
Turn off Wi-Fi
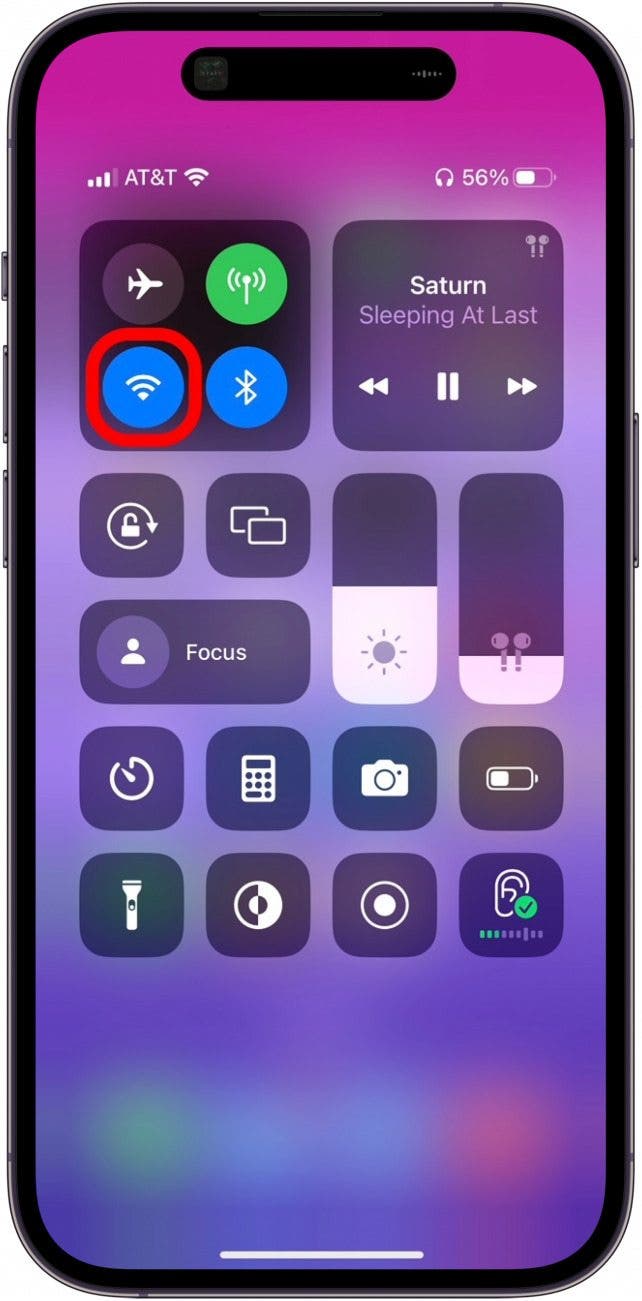(x=144, y=388)
